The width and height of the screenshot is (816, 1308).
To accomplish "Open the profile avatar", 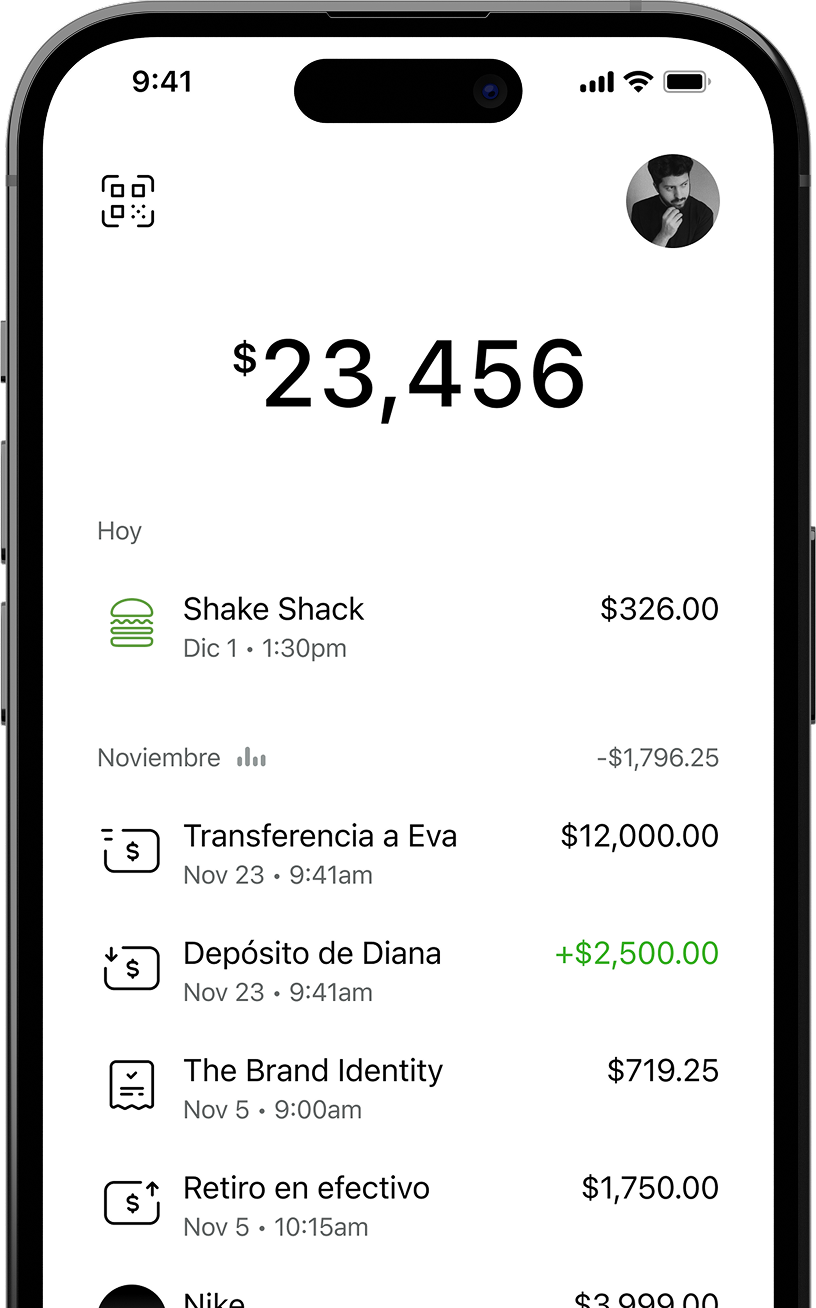I will pyautogui.click(x=672, y=201).
